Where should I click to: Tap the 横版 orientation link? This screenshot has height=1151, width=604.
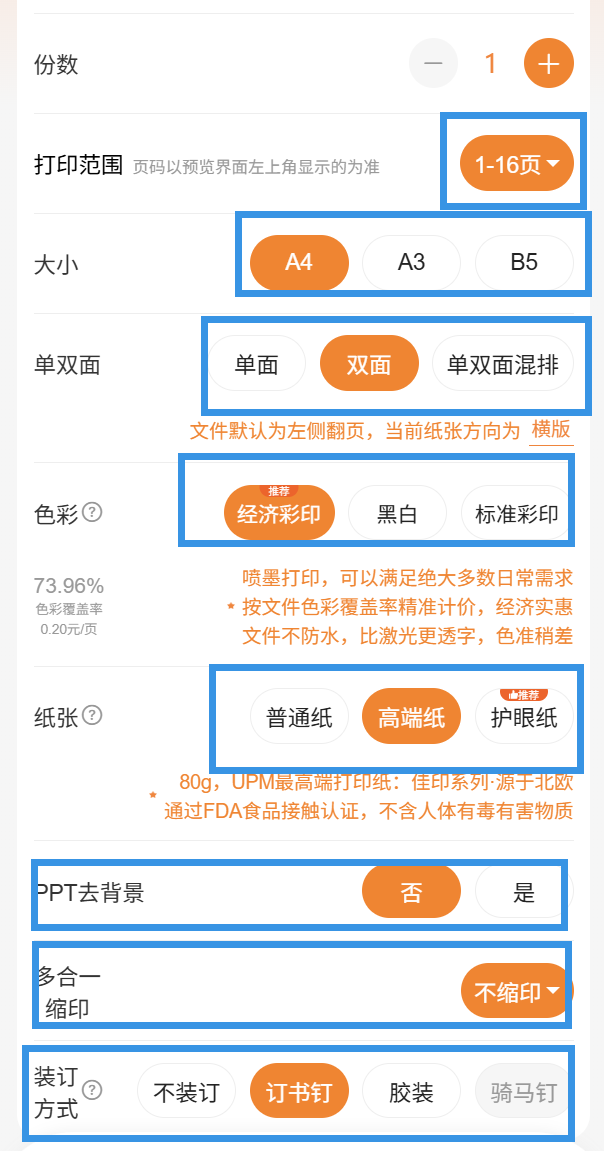pos(551,431)
